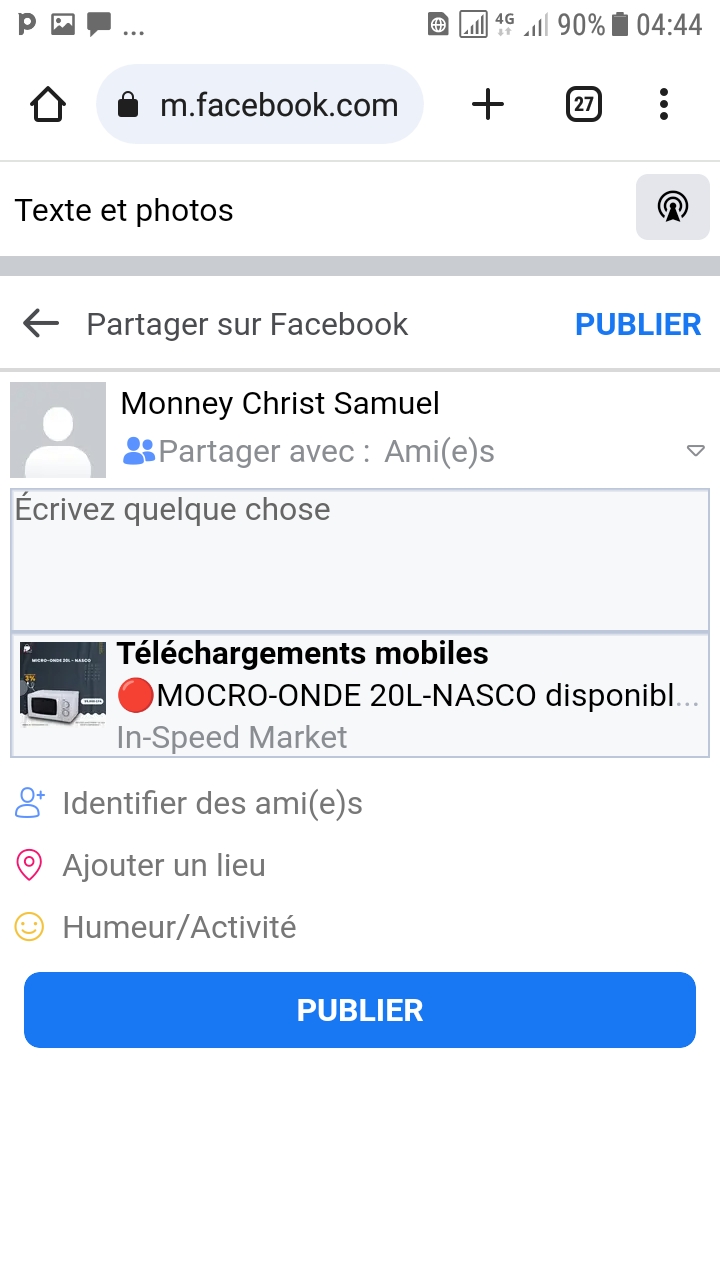This screenshot has width=720, height=1280.
Task: Open a new browser tab
Action: pyautogui.click(x=488, y=104)
